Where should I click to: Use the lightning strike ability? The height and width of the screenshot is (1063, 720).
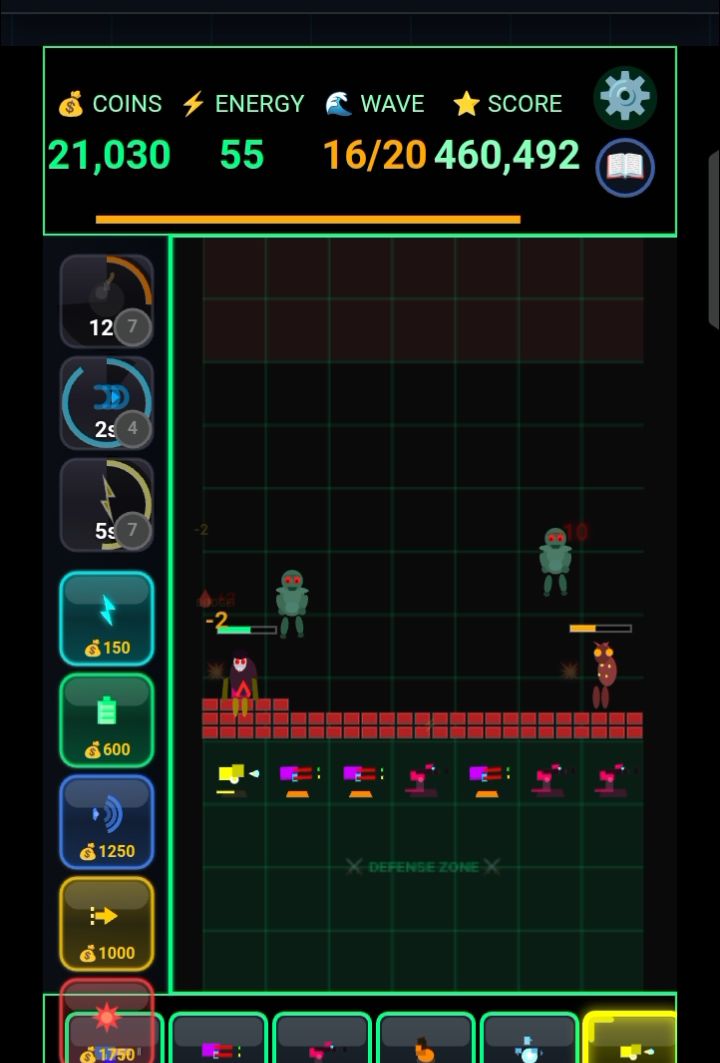[106, 504]
